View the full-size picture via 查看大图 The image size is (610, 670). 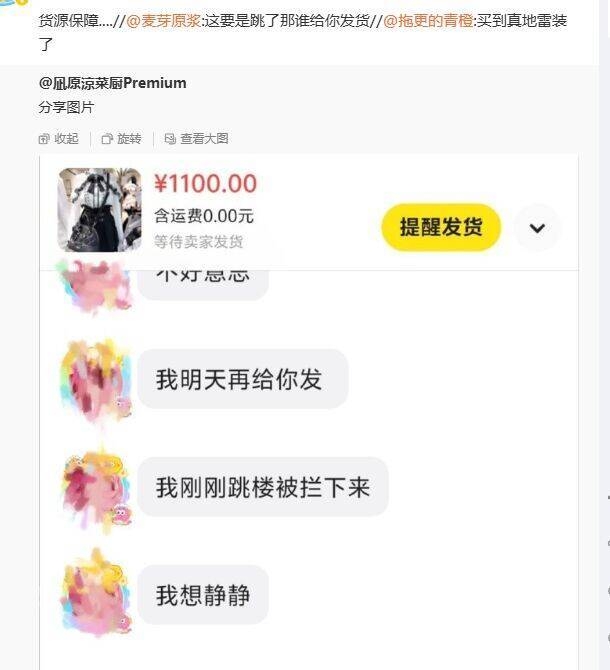pyautogui.click(x=196, y=139)
